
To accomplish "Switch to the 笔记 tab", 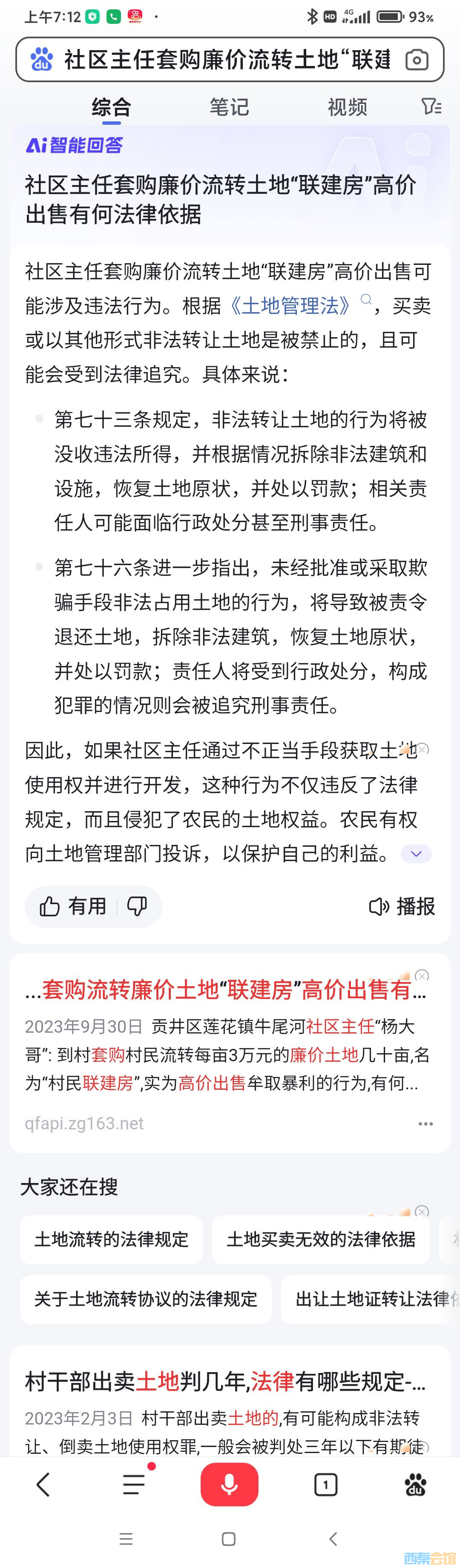I will tap(230, 108).
